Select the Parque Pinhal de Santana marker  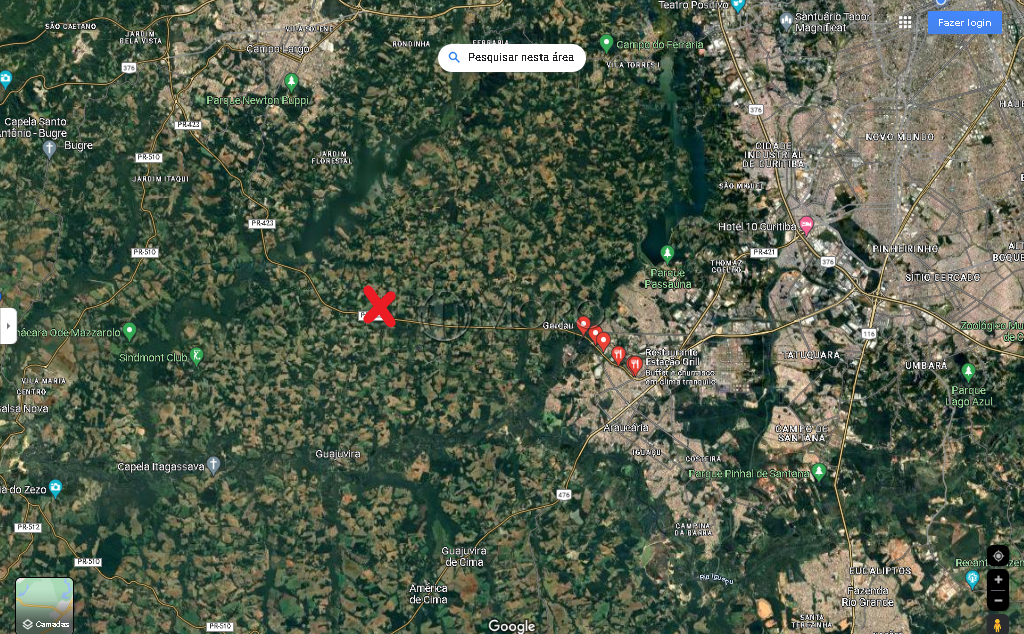pos(819,471)
